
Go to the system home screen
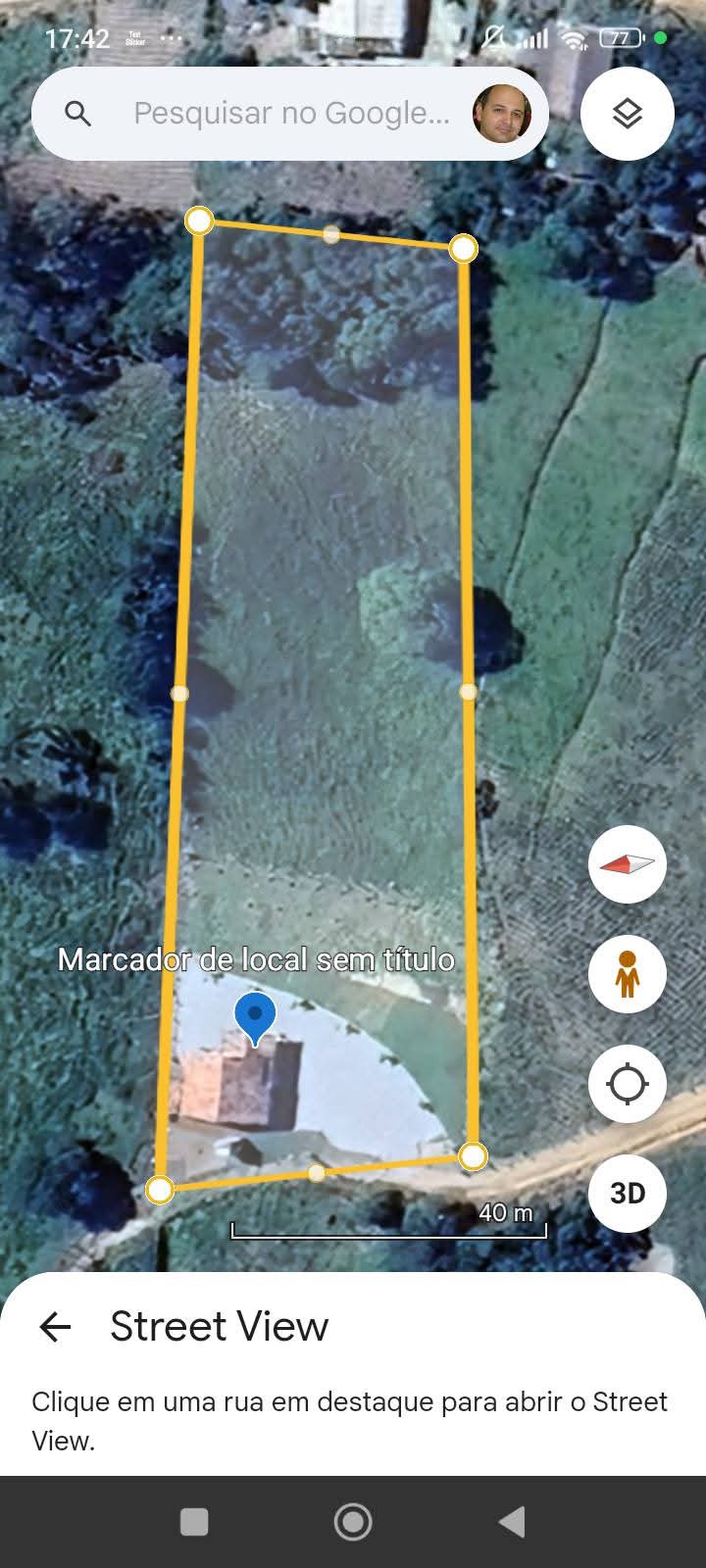(x=353, y=1522)
